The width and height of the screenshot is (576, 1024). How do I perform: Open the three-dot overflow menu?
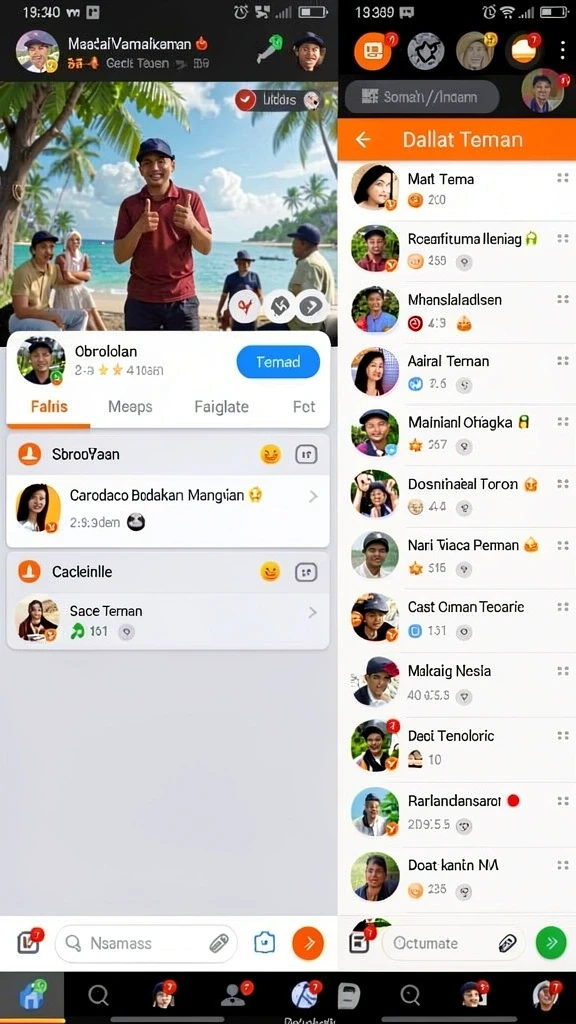562,50
